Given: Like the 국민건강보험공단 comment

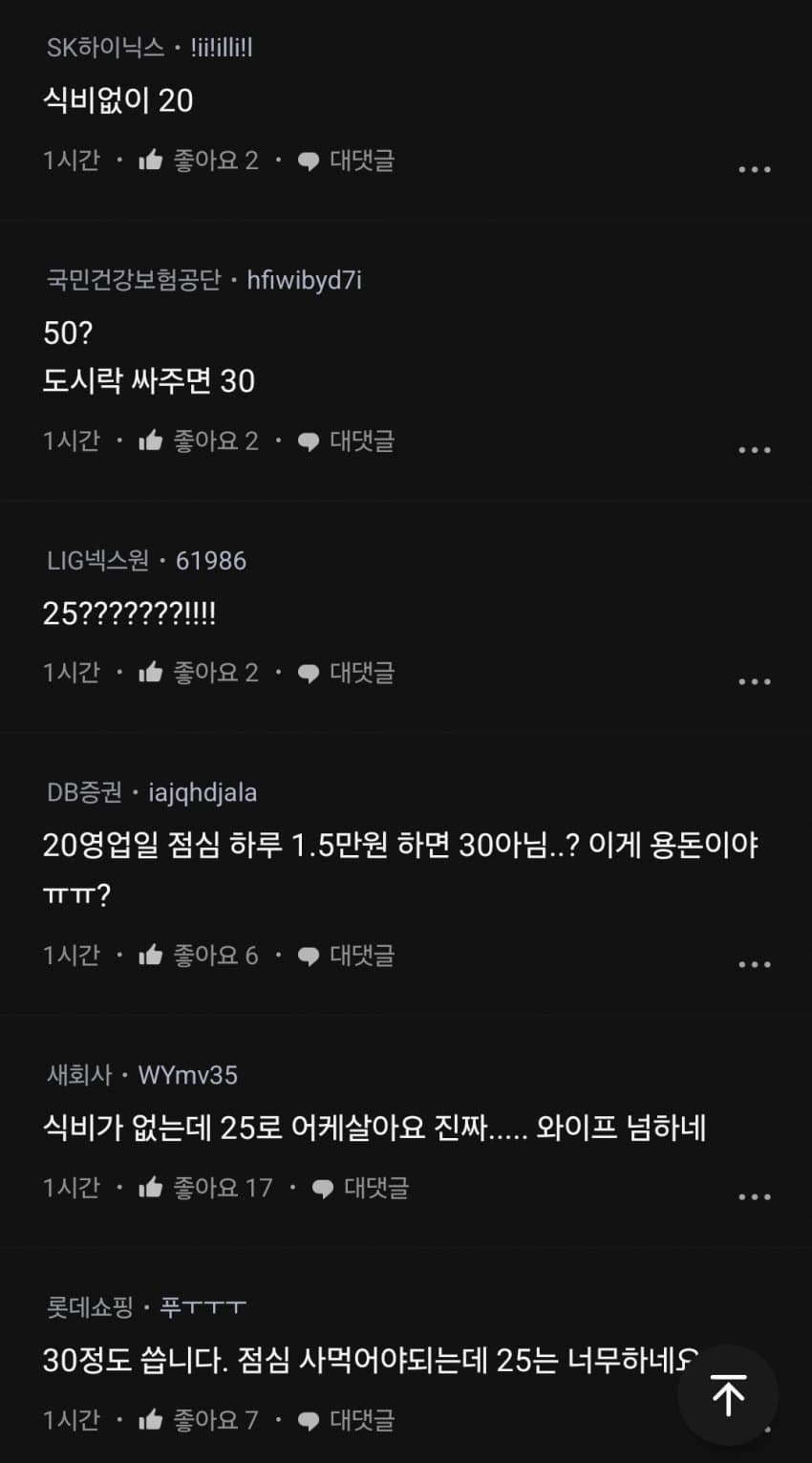Looking at the screenshot, I should pos(197,441).
